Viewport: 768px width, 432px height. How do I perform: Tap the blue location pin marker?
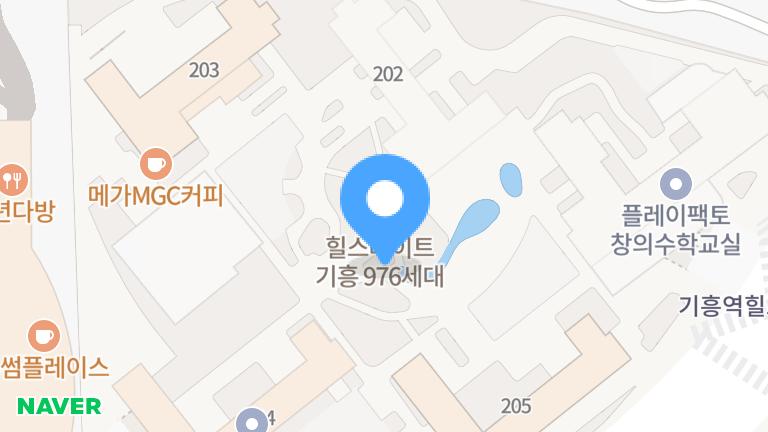tap(385, 200)
